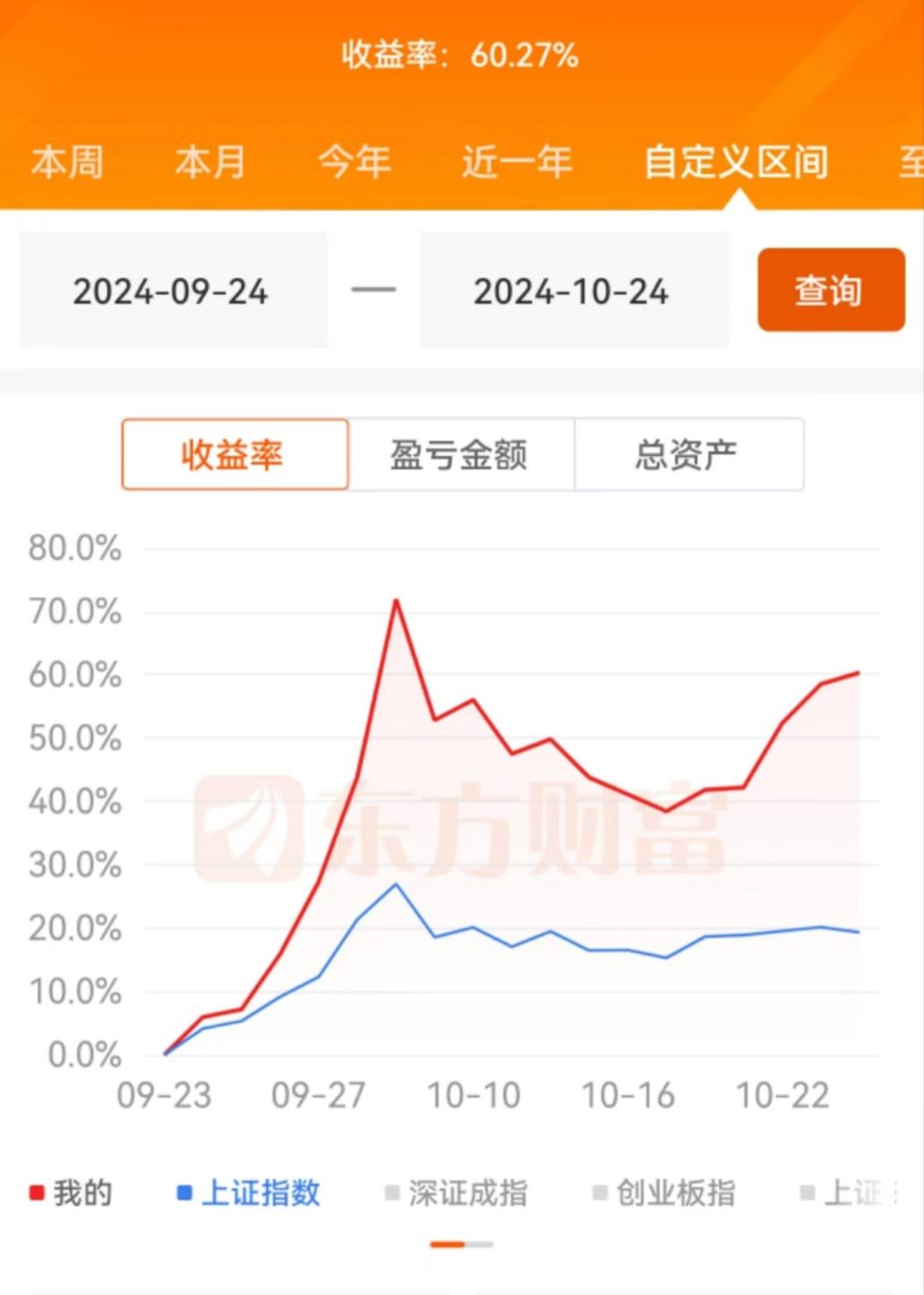This screenshot has width=924, height=1295.
Task: Enable the 创业板指 comparison line
Action: [x=666, y=1193]
